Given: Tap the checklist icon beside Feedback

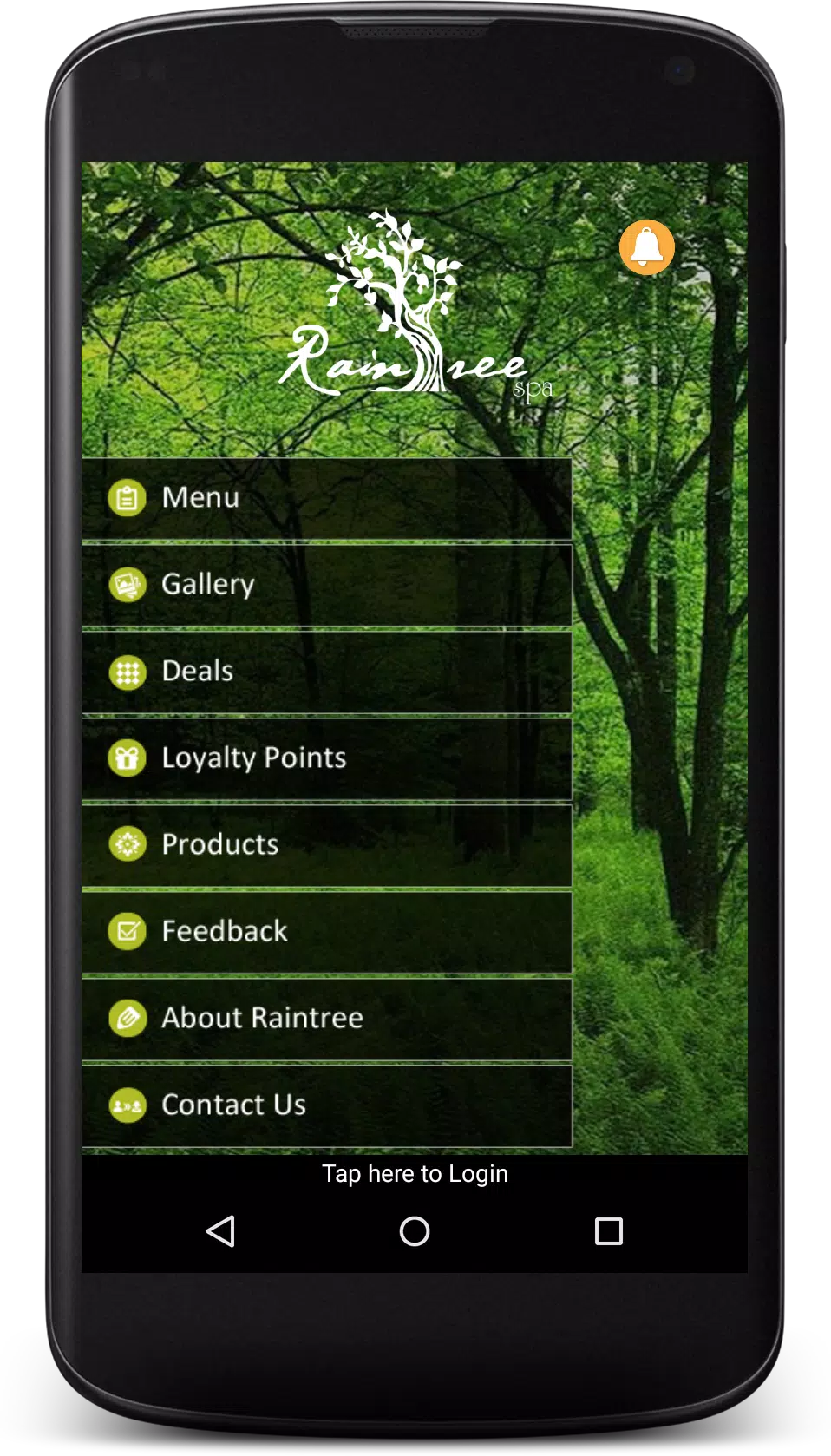Looking at the screenshot, I should (x=127, y=930).
